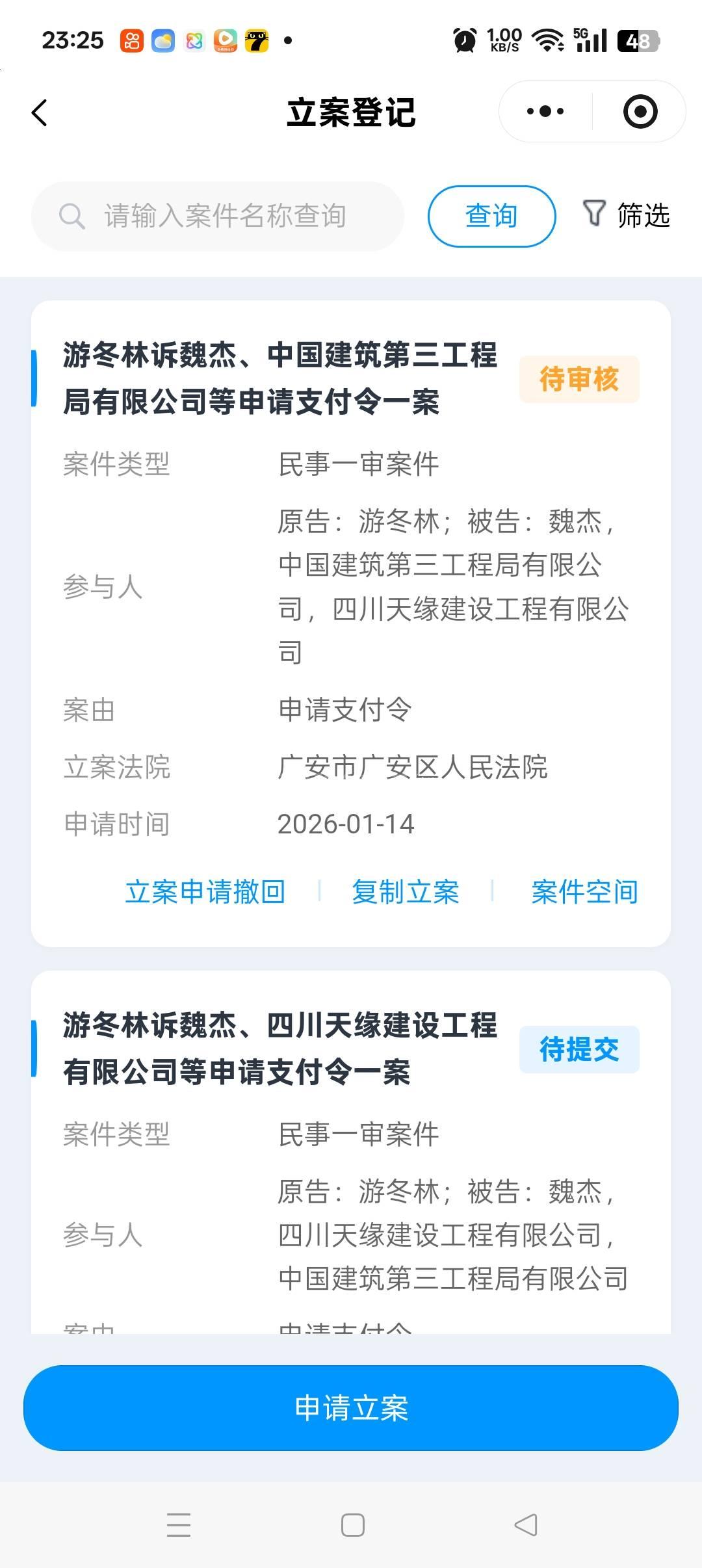This screenshot has width=702, height=1568.
Task: Close the mini program via the circle icon
Action: (640, 111)
